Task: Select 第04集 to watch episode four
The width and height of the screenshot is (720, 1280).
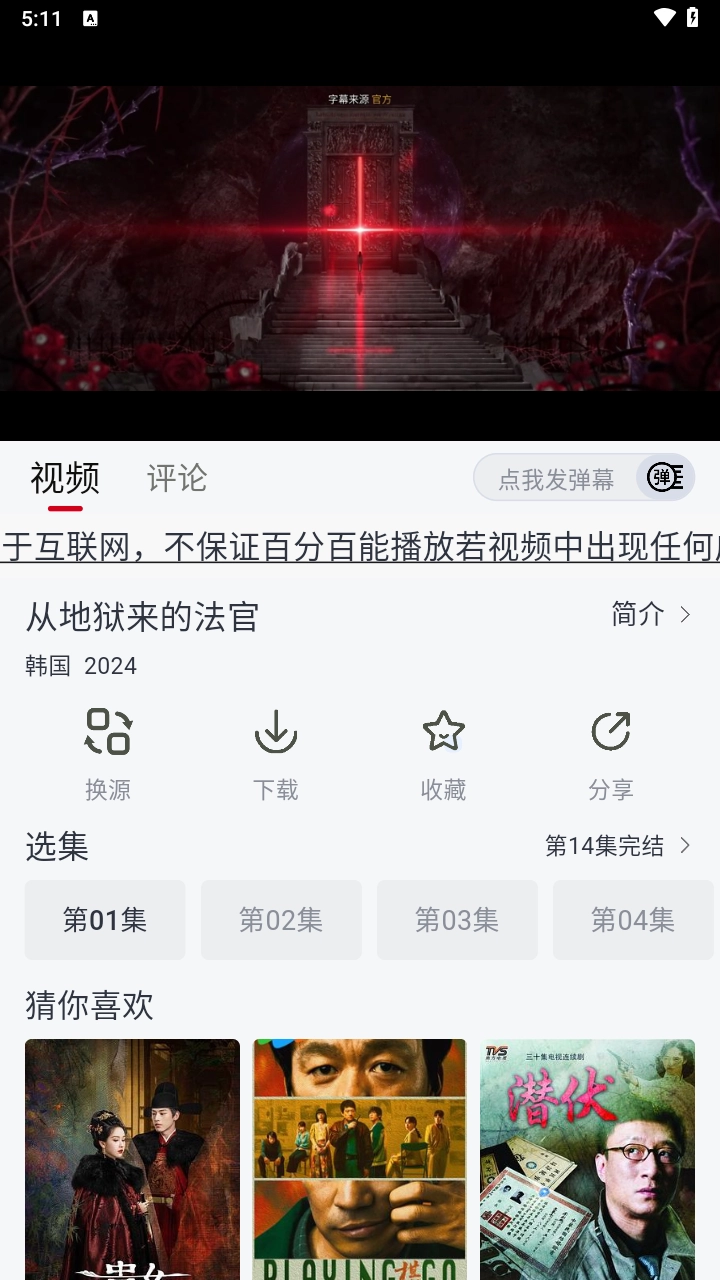Action: coord(633,919)
